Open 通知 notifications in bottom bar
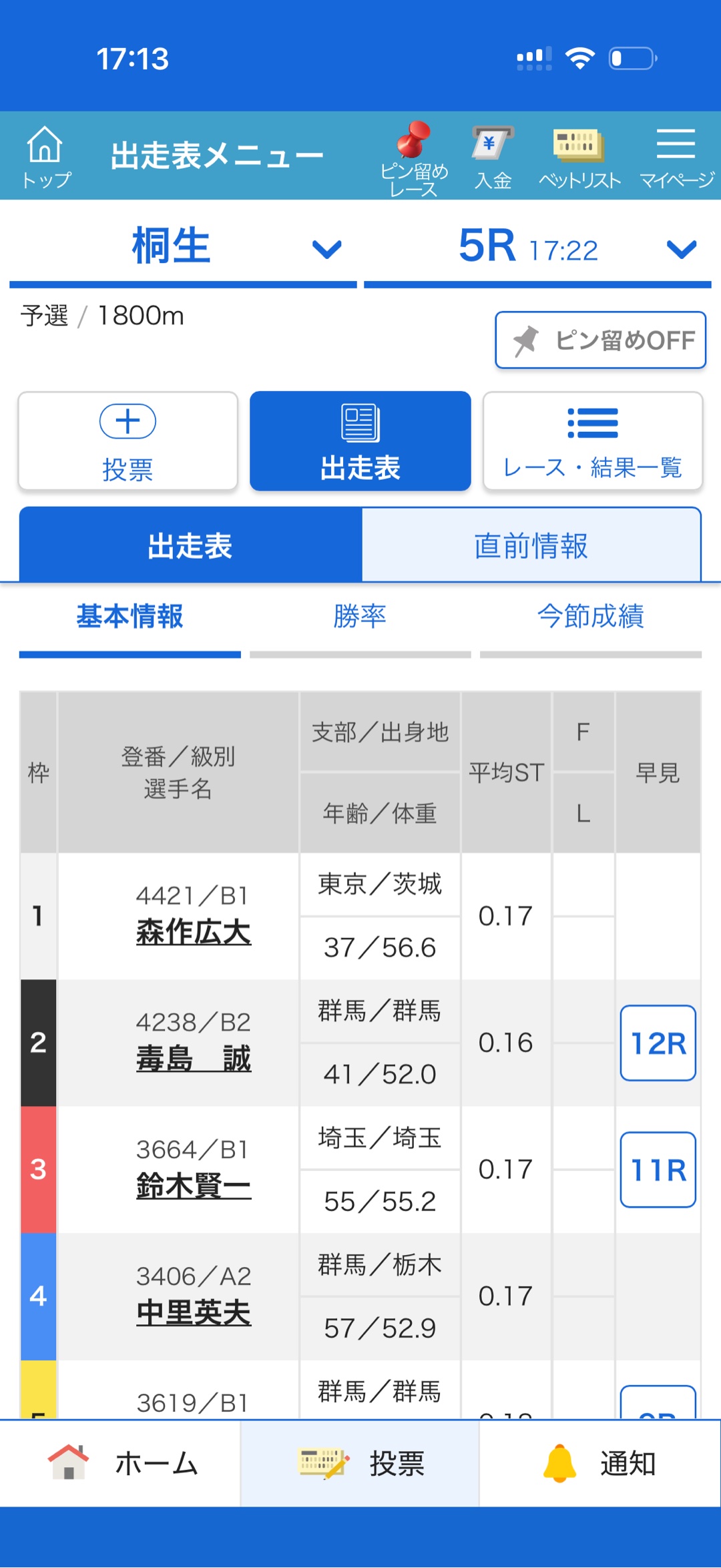 (599, 1463)
